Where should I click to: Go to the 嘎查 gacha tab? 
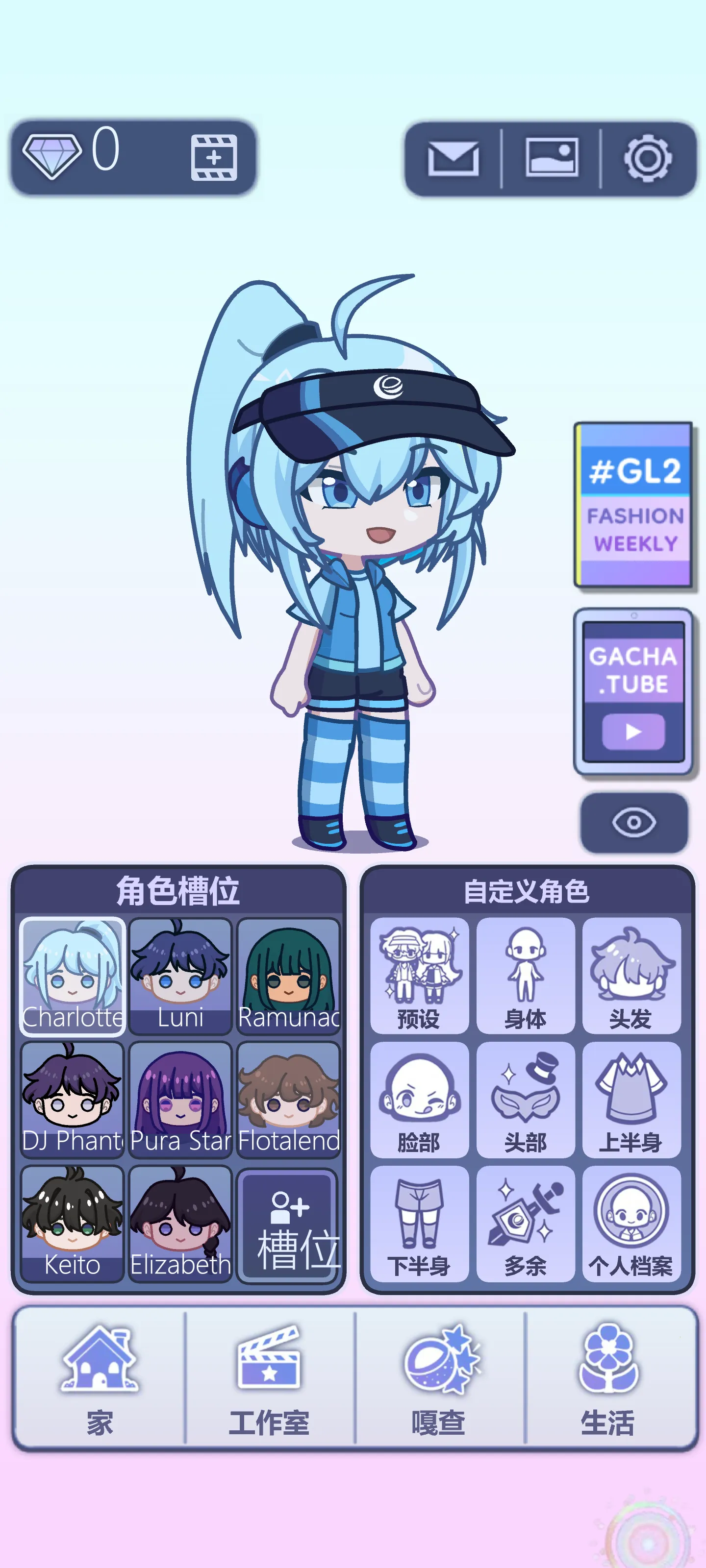[439, 1378]
